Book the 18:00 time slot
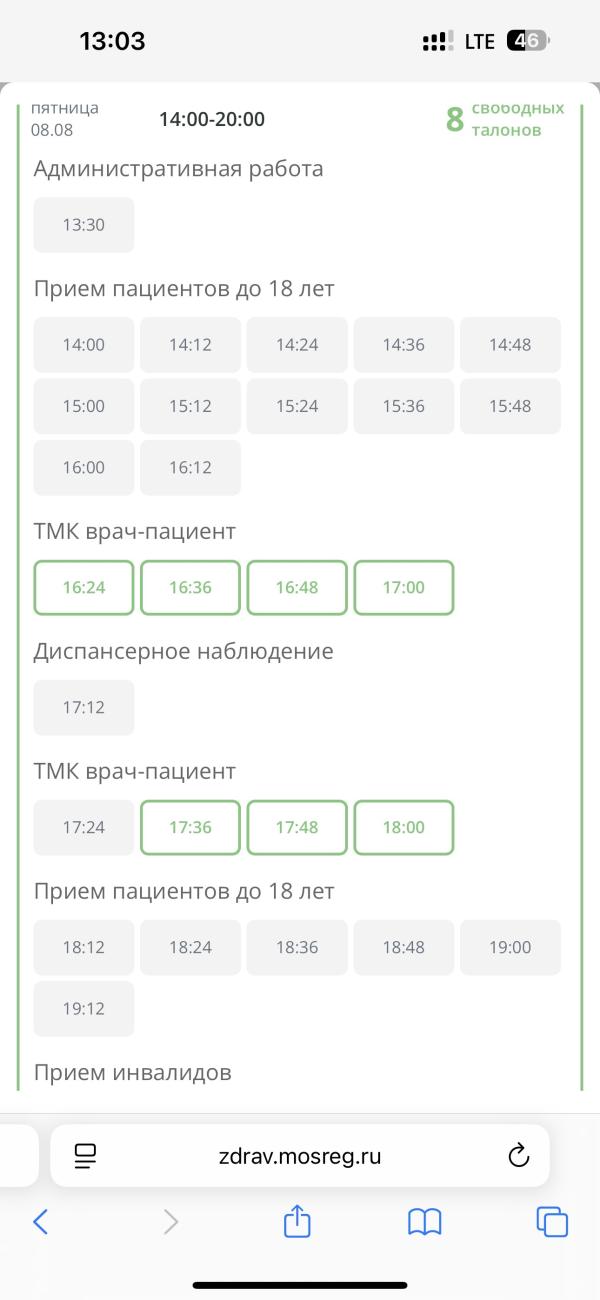Screen dimensions: 600x1300 [x=403, y=828]
